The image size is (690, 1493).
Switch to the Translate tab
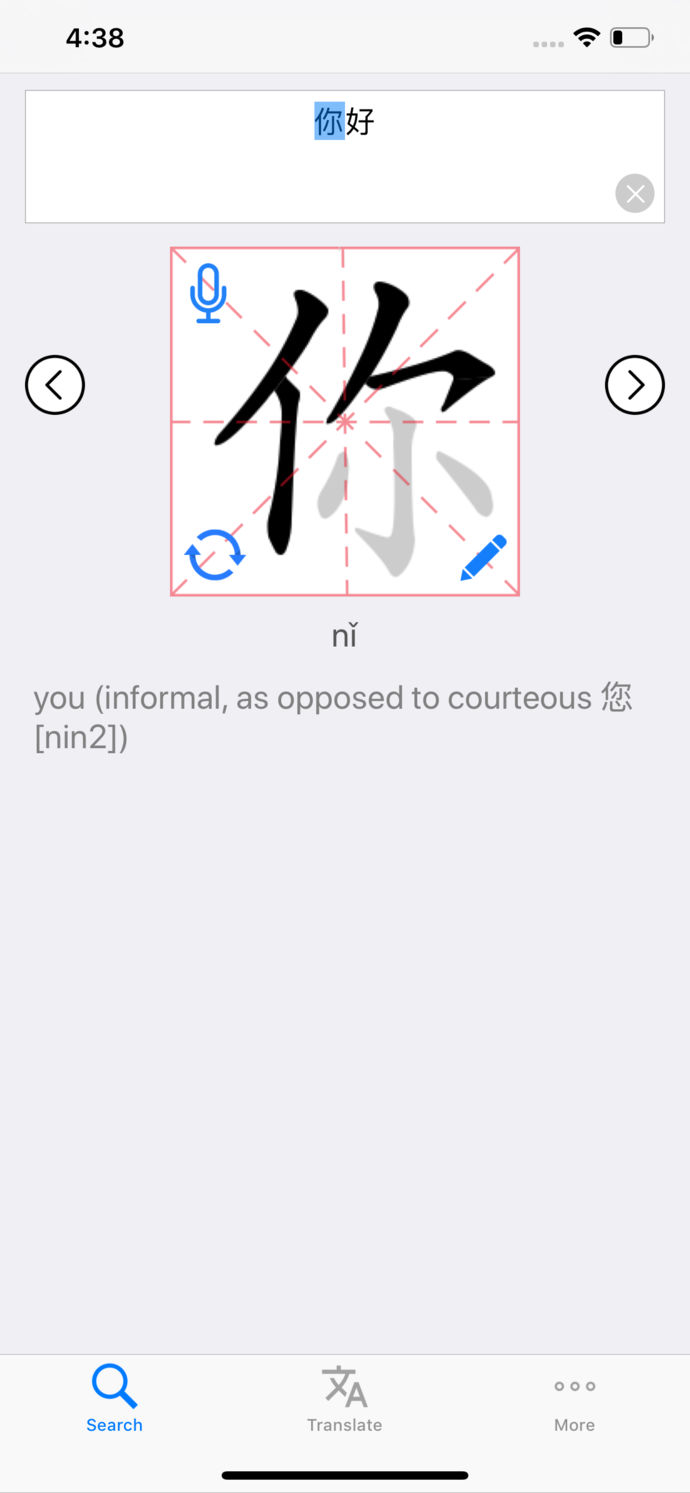click(x=344, y=1399)
